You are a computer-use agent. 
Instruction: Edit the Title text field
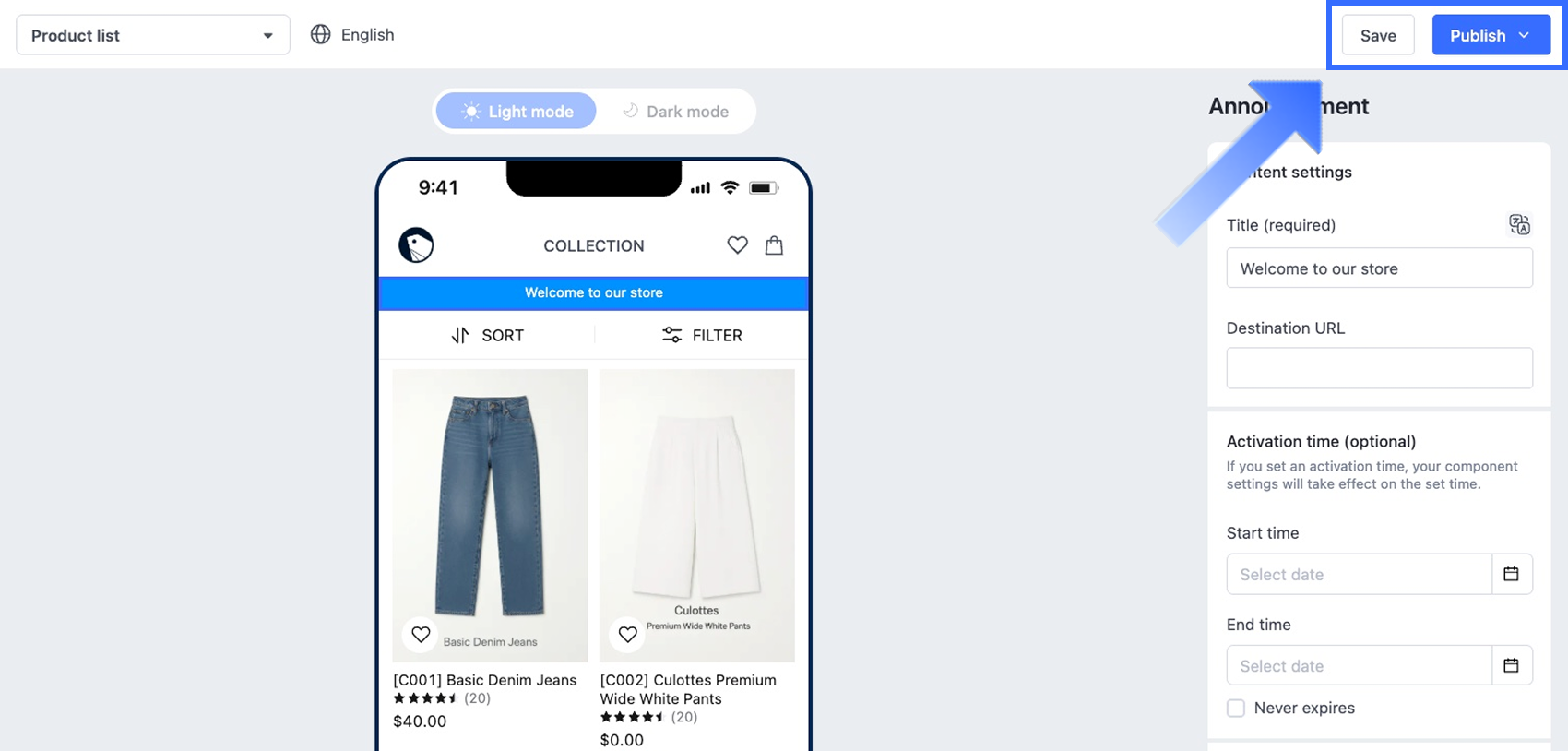pyautogui.click(x=1378, y=268)
